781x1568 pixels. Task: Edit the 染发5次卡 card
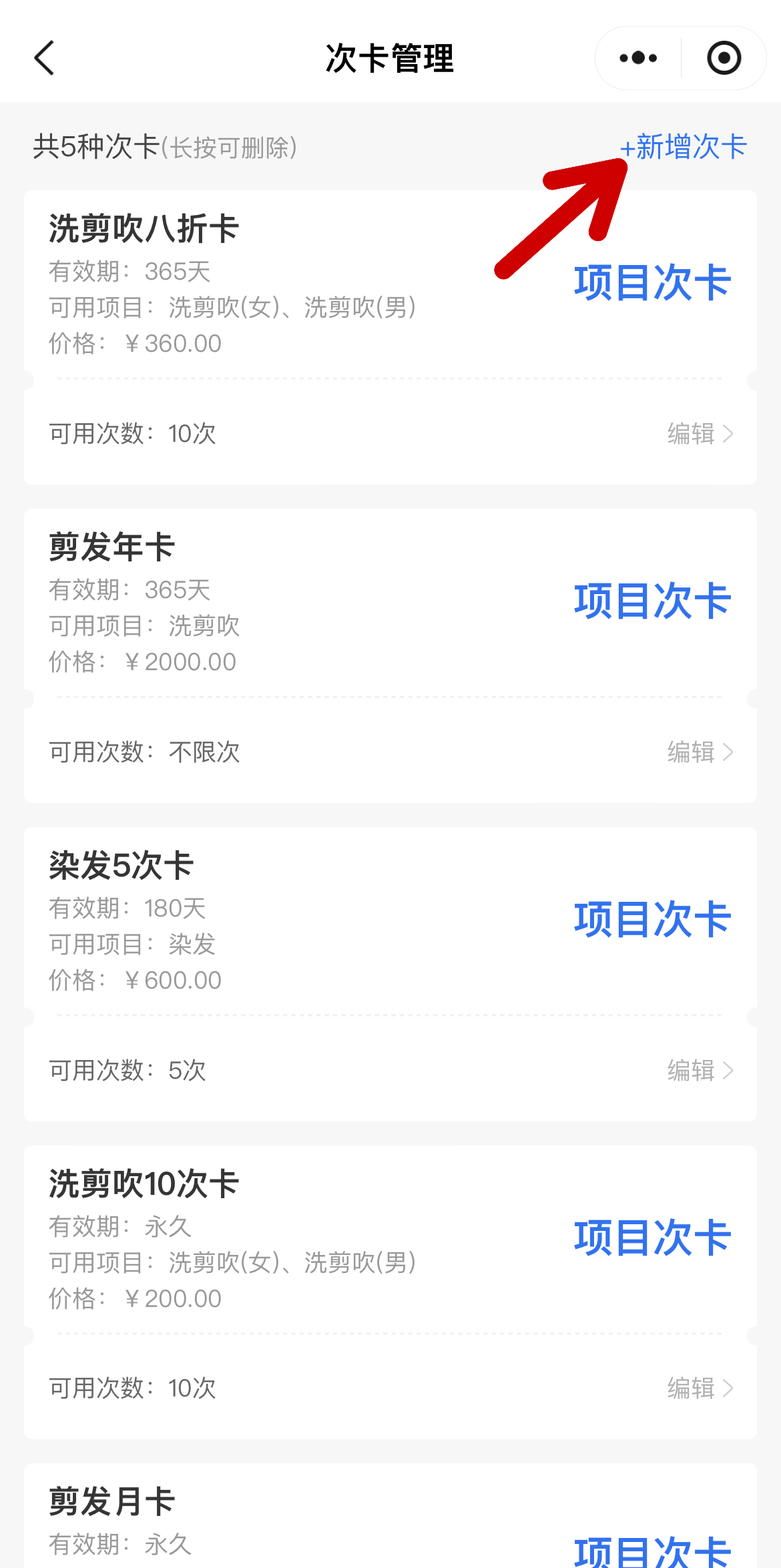click(x=700, y=1071)
